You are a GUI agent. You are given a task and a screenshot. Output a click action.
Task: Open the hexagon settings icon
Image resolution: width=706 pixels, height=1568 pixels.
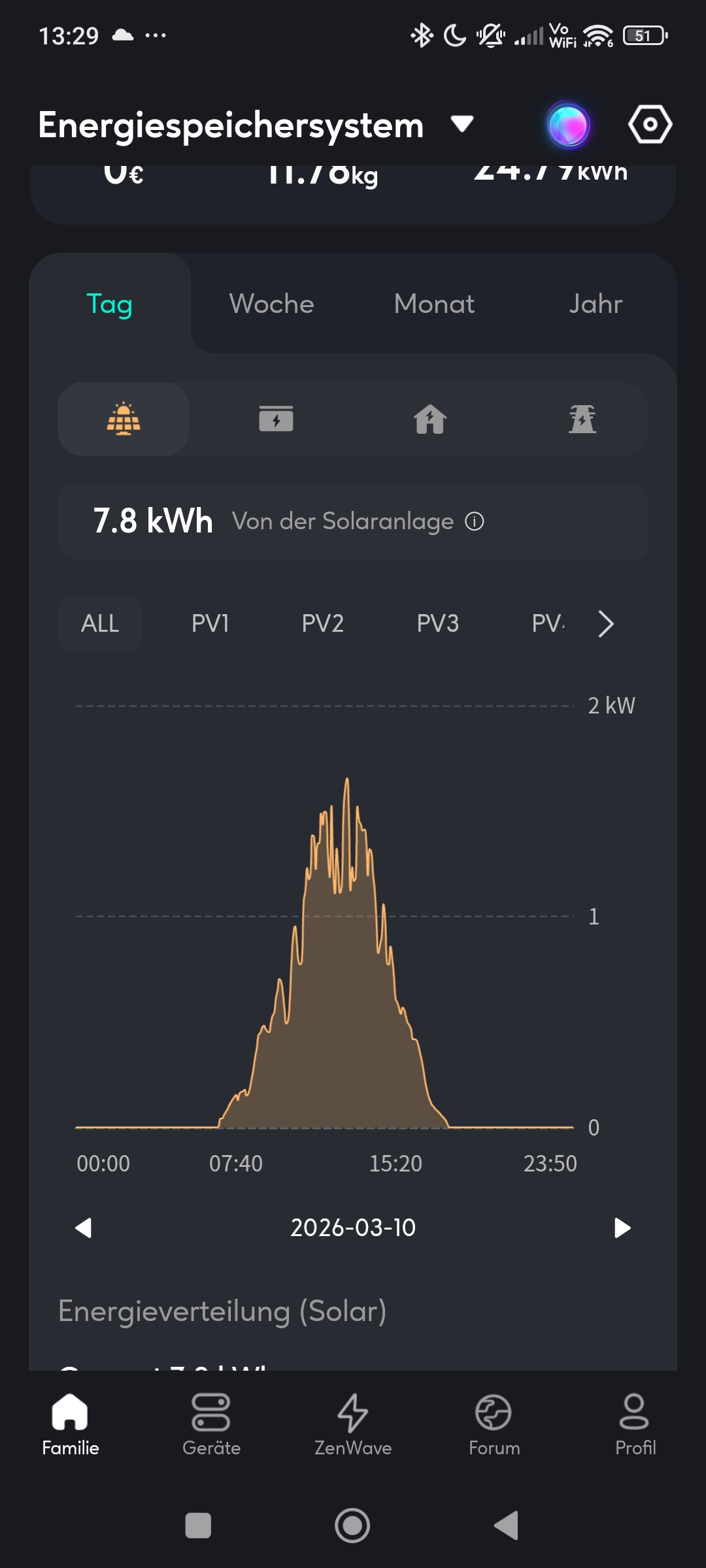tap(650, 124)
